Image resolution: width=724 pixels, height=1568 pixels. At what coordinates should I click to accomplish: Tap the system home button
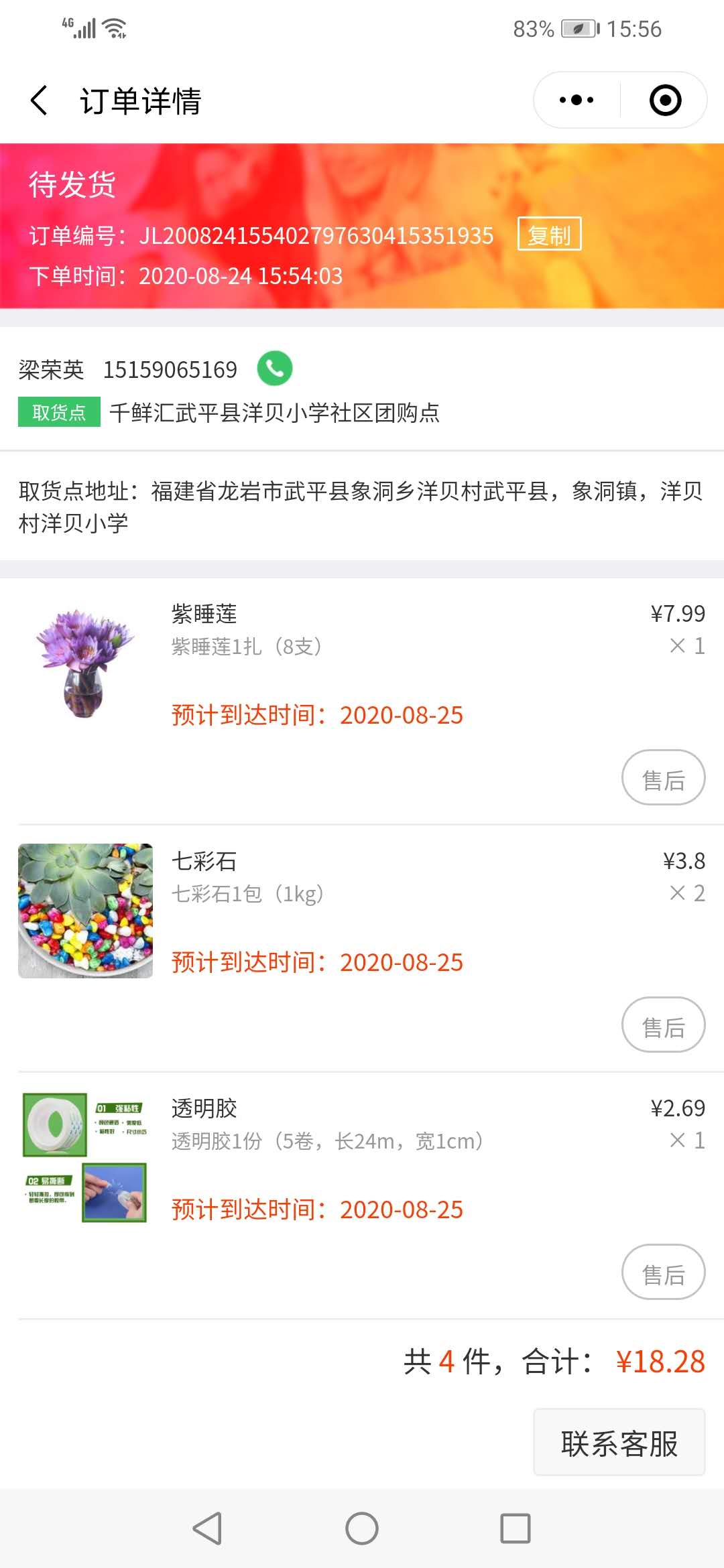[362, 1528]
